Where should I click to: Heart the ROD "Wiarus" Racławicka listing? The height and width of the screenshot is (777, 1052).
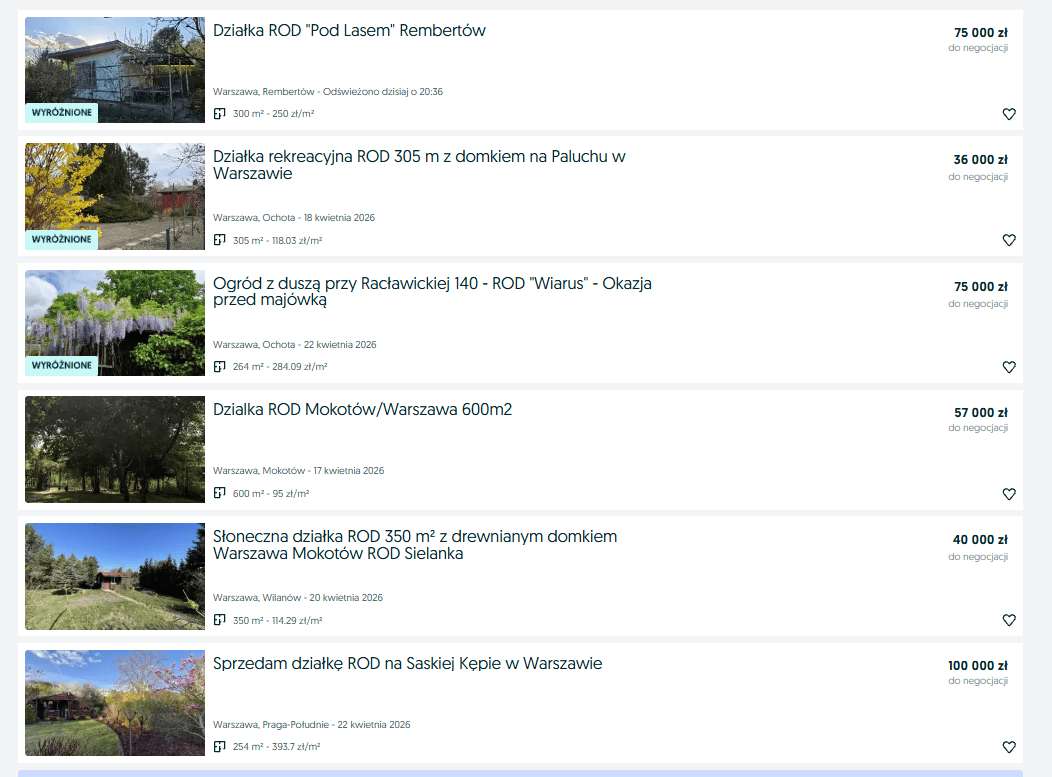1008,367
